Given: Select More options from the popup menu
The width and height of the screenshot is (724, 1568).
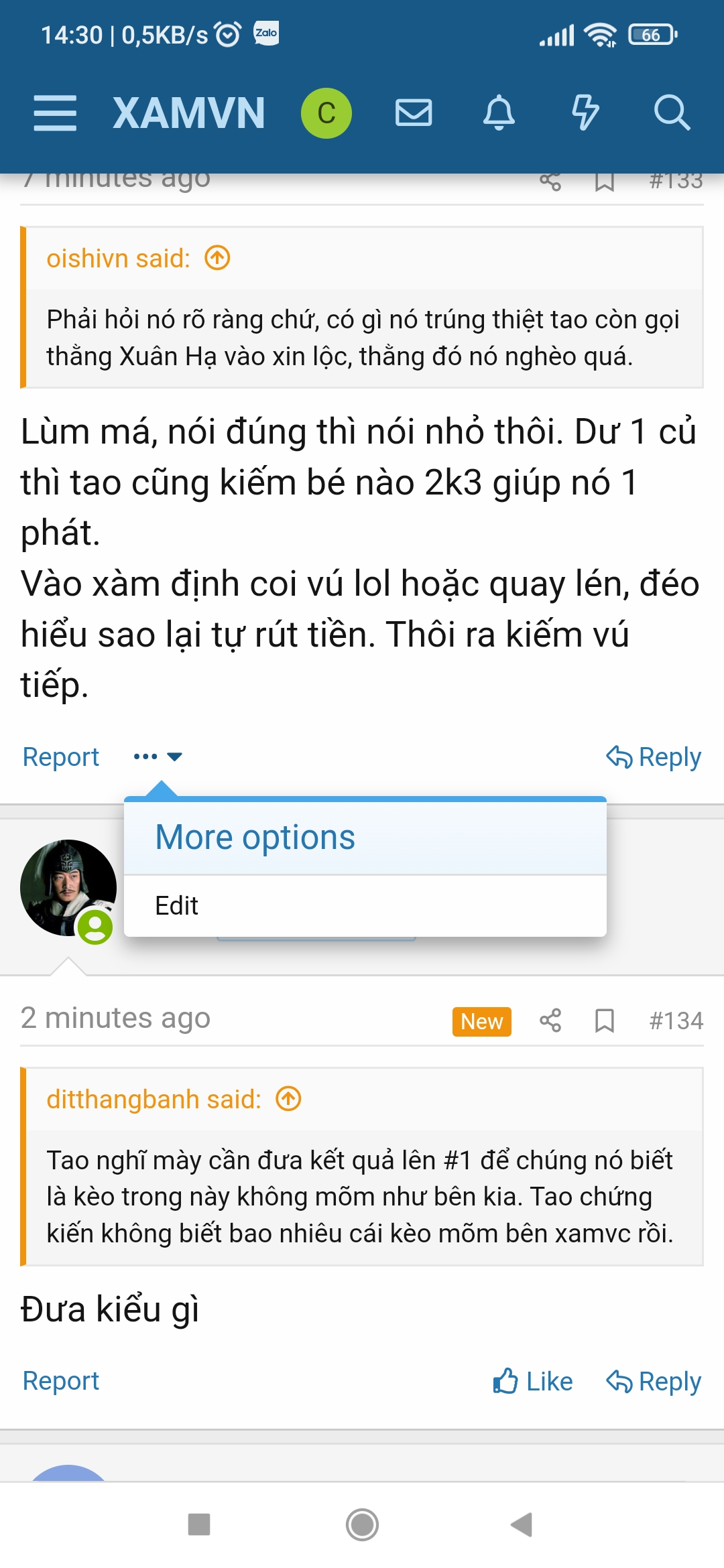Looking at the screenshot, I should click(x=255, y=837).
